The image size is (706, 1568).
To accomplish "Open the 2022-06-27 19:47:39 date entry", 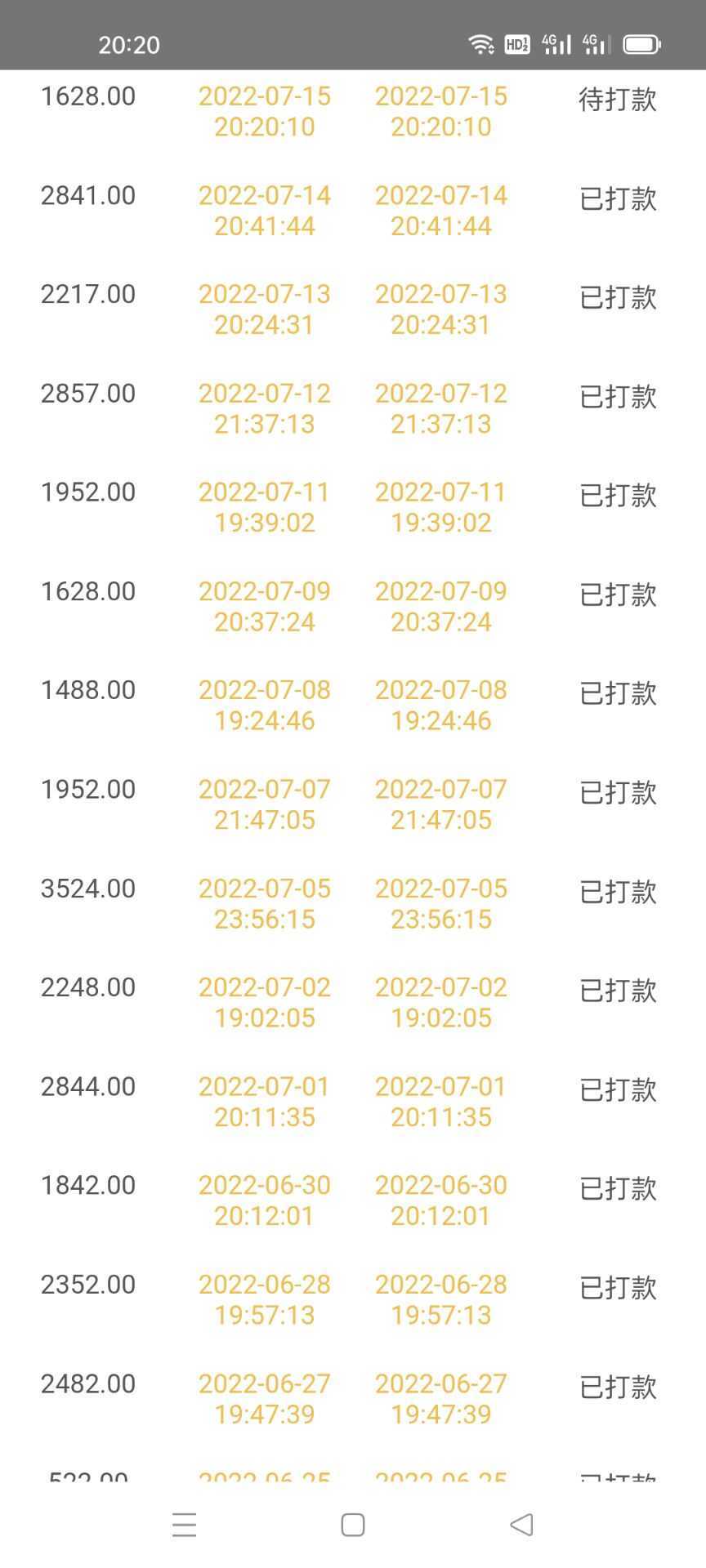I will pos(264,1399).
